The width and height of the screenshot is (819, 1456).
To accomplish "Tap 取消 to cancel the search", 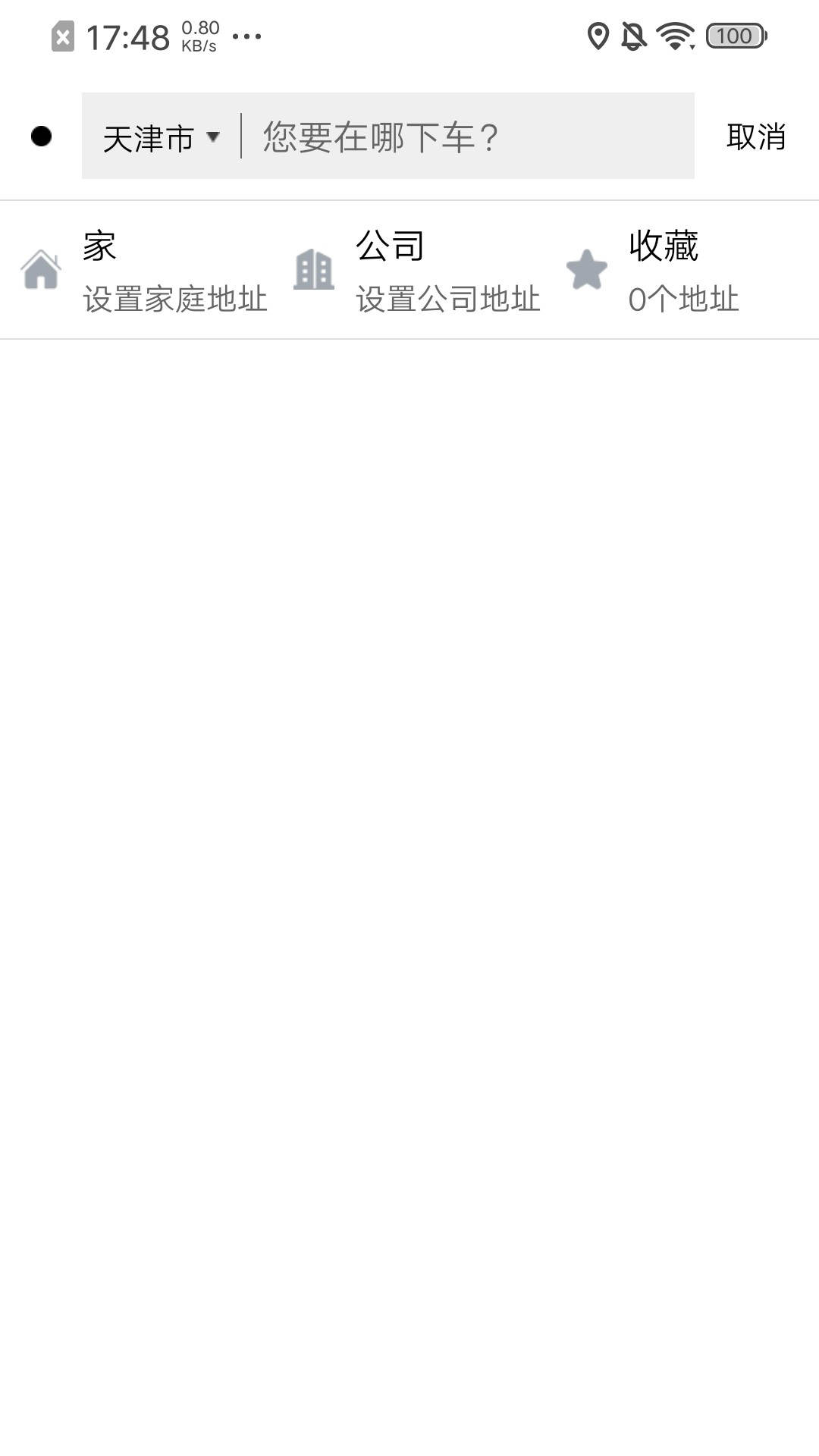I will click(755, 137).
